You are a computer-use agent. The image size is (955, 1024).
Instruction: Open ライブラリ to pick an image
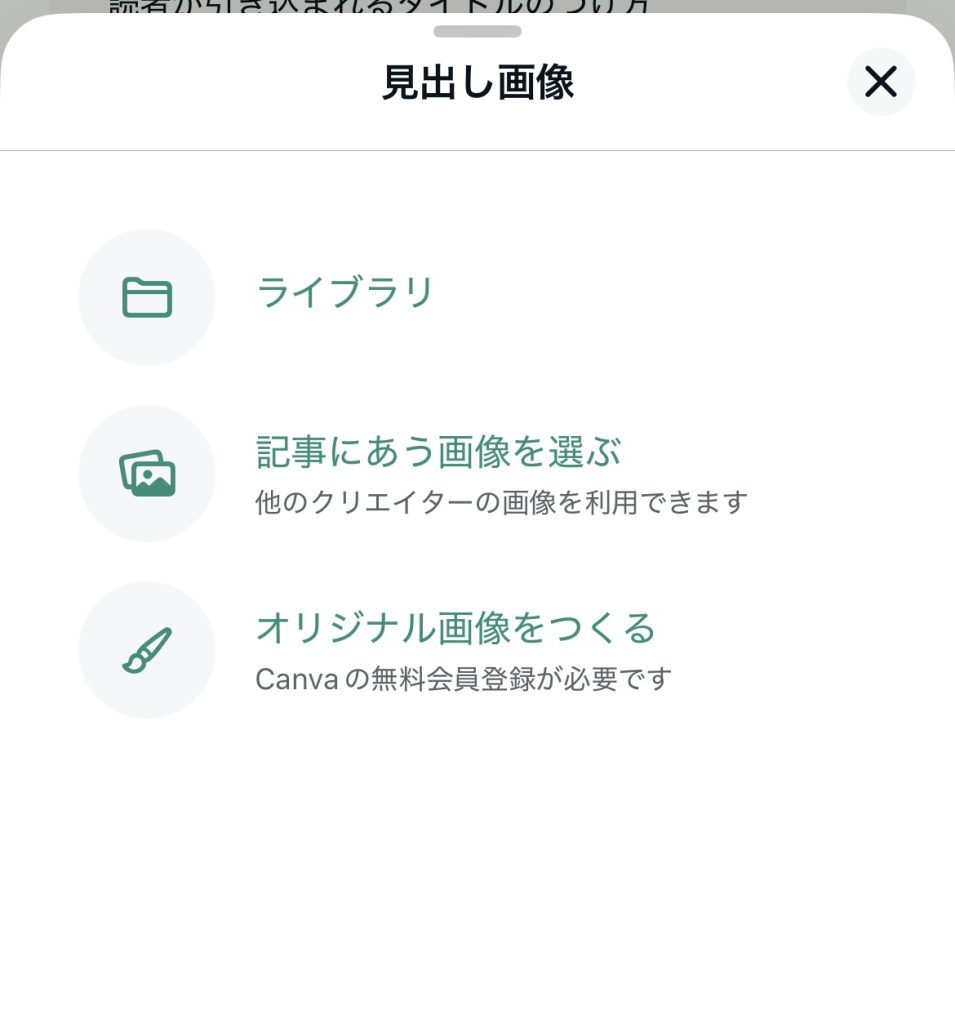(x=344, y=294)
